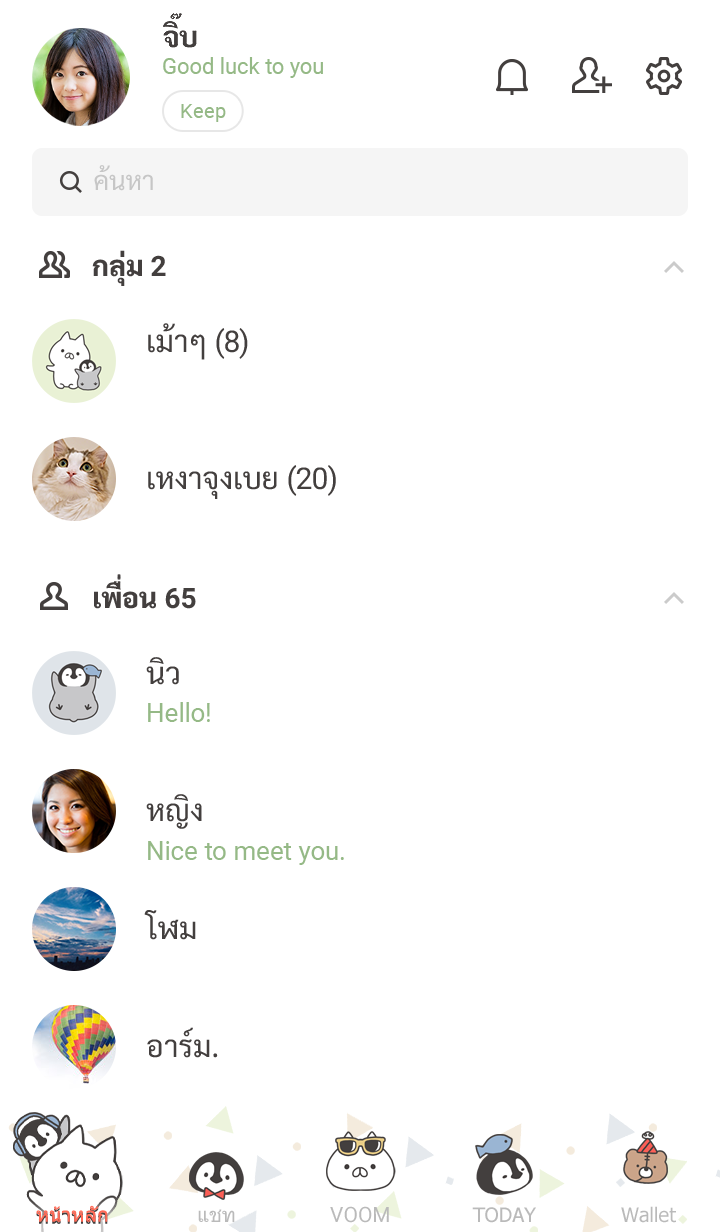The width and height of the screenshot is (720, 1232).
Task: Collapse the เพื่อน 65 section
Action: (674, 598)
